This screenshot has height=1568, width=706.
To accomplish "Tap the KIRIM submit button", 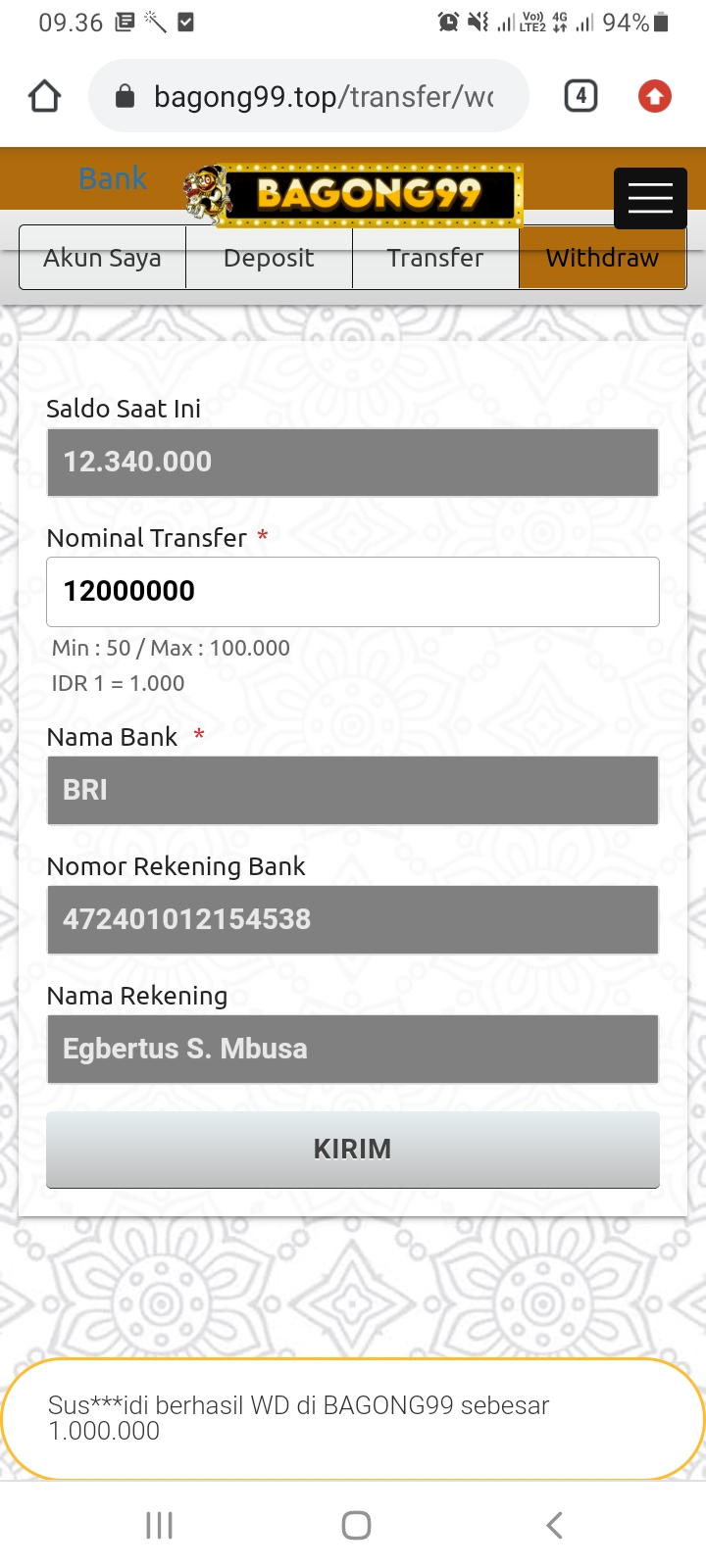I will 353,1149.
